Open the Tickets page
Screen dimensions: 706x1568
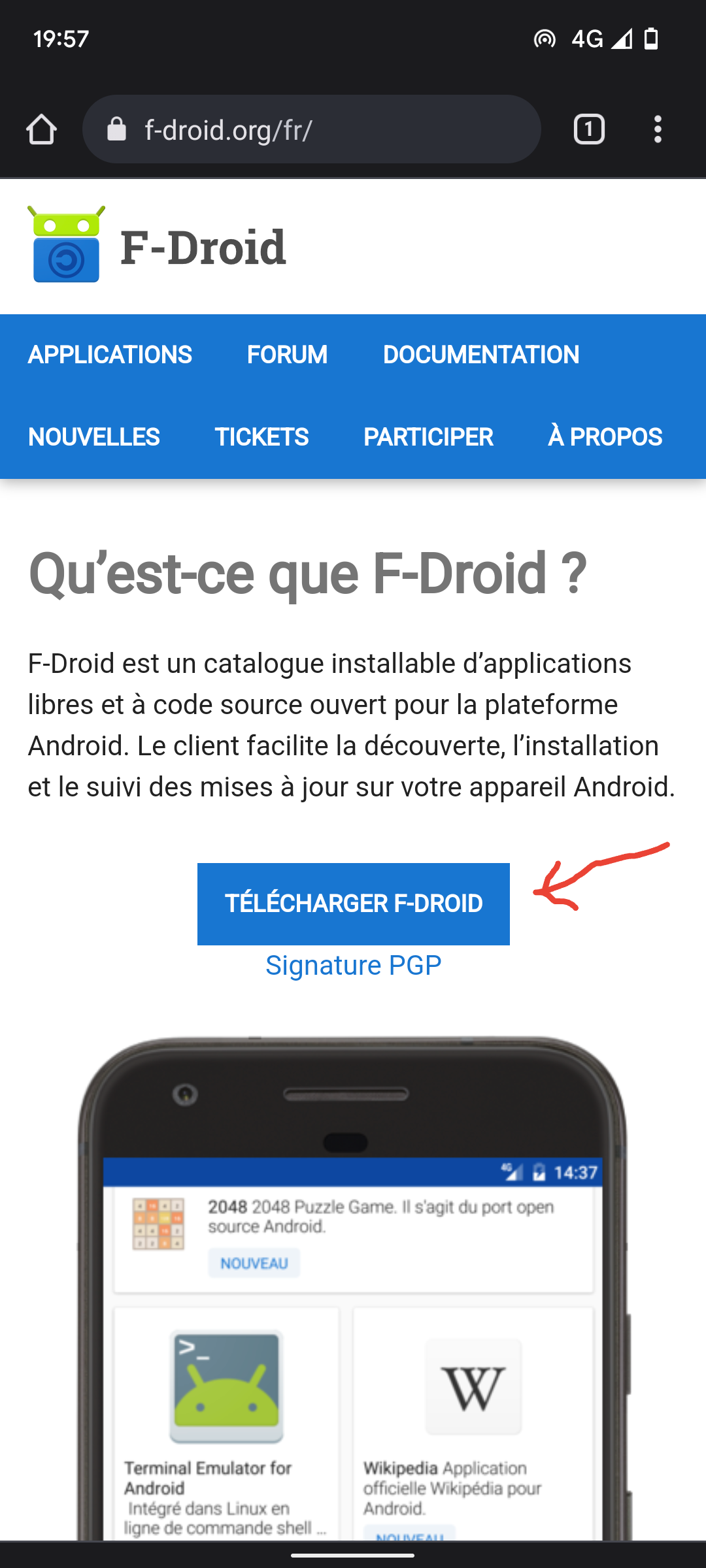(x=261, y=437)
